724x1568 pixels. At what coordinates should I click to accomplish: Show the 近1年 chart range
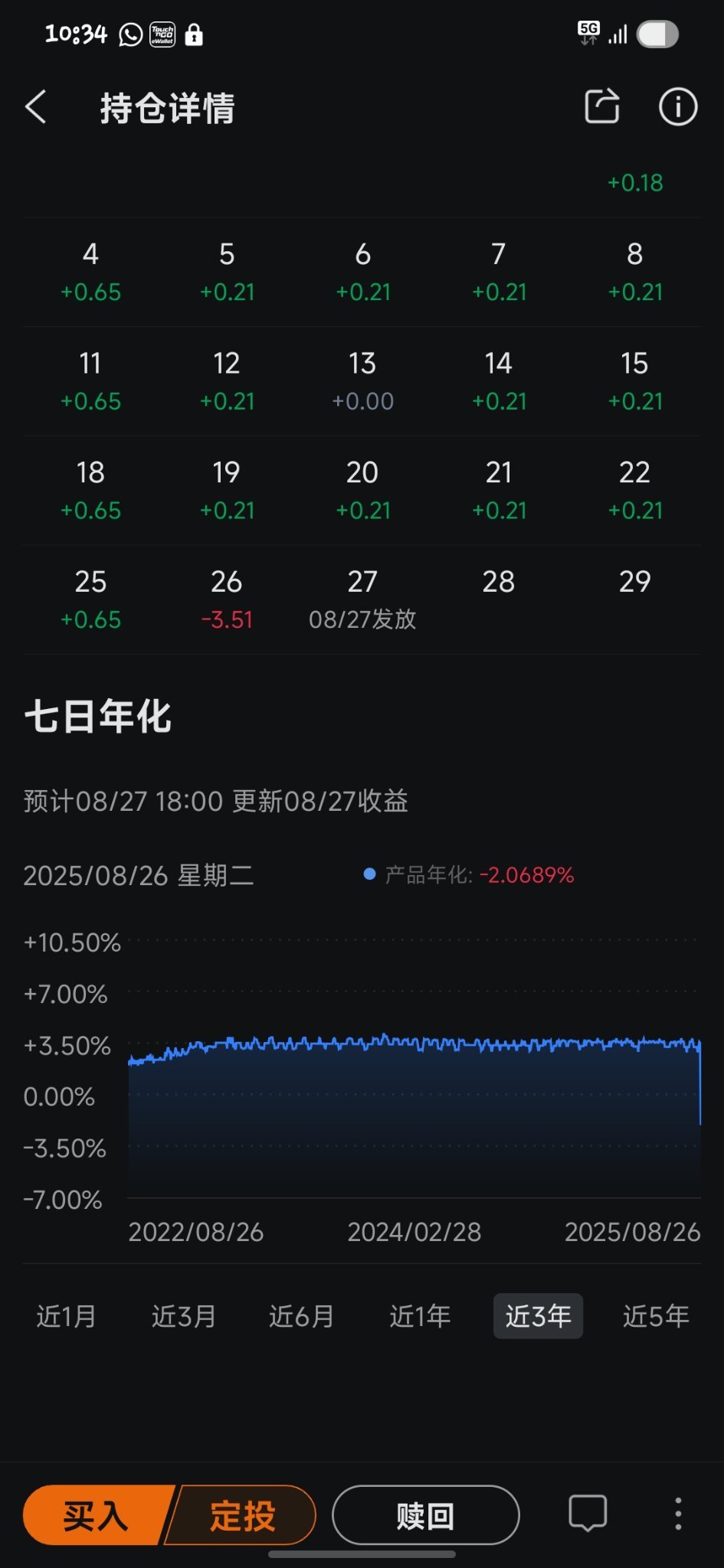tap(420, 1316)
